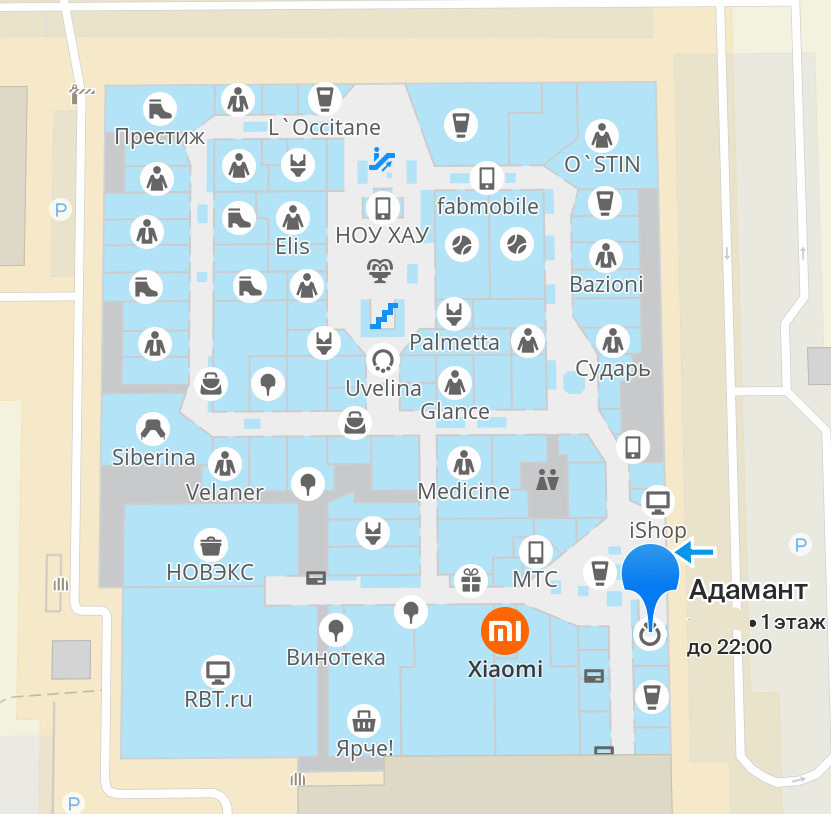
Task: Open the O`STIN clothing store marker
Action: point(602,135)
